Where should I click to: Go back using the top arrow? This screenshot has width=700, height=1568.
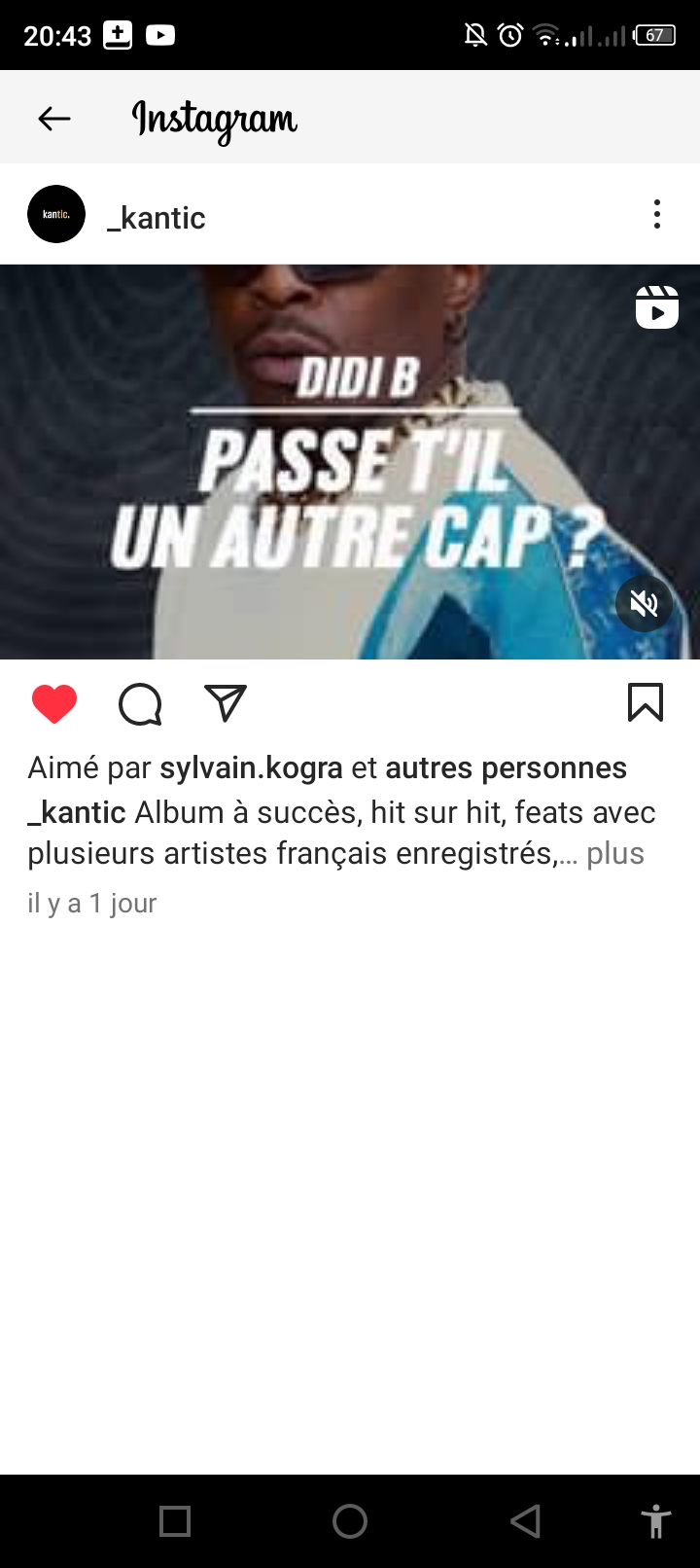54,119
